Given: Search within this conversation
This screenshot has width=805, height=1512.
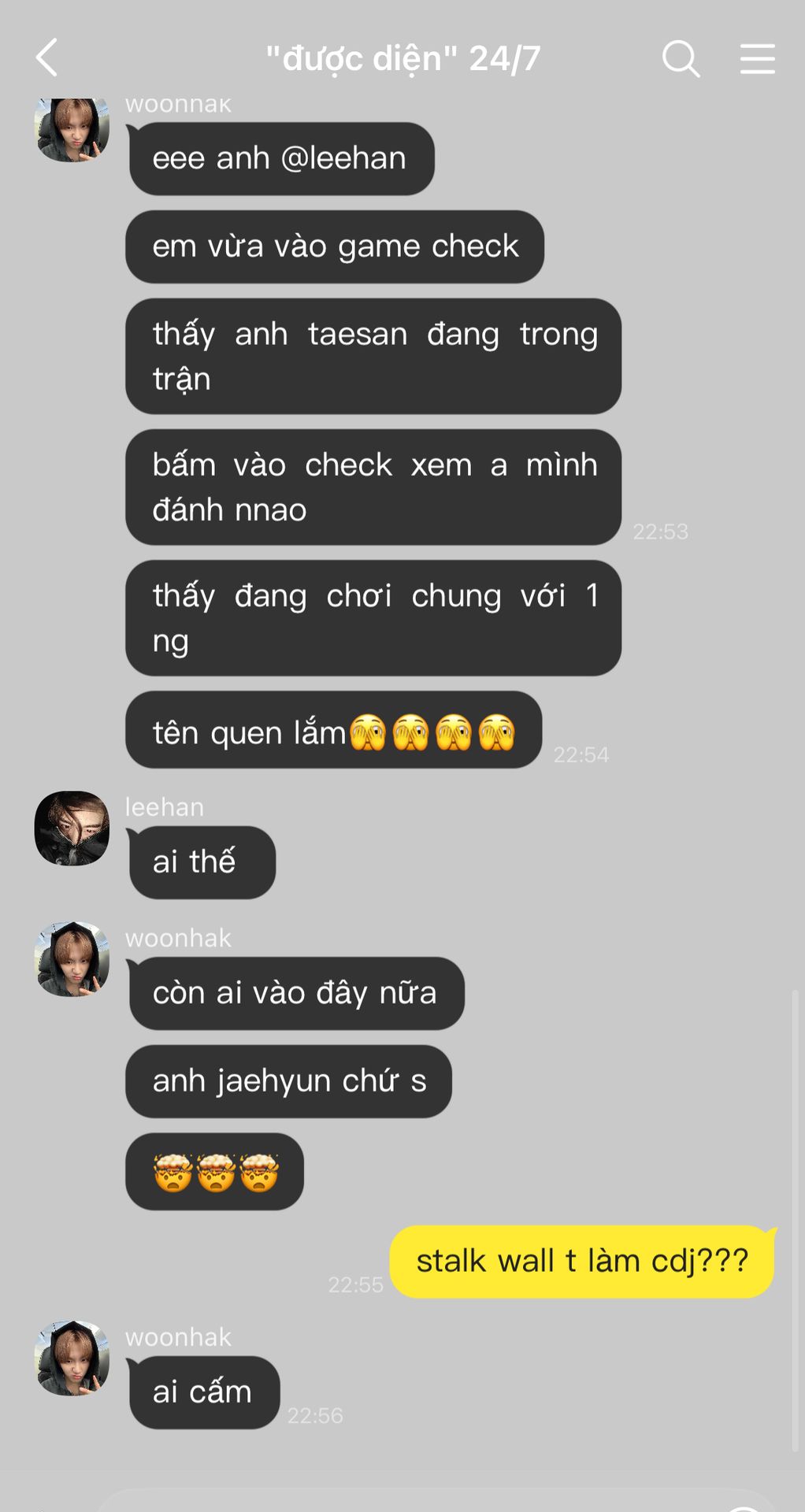Looking at the screenshot, I should click(x=681, y=58).
